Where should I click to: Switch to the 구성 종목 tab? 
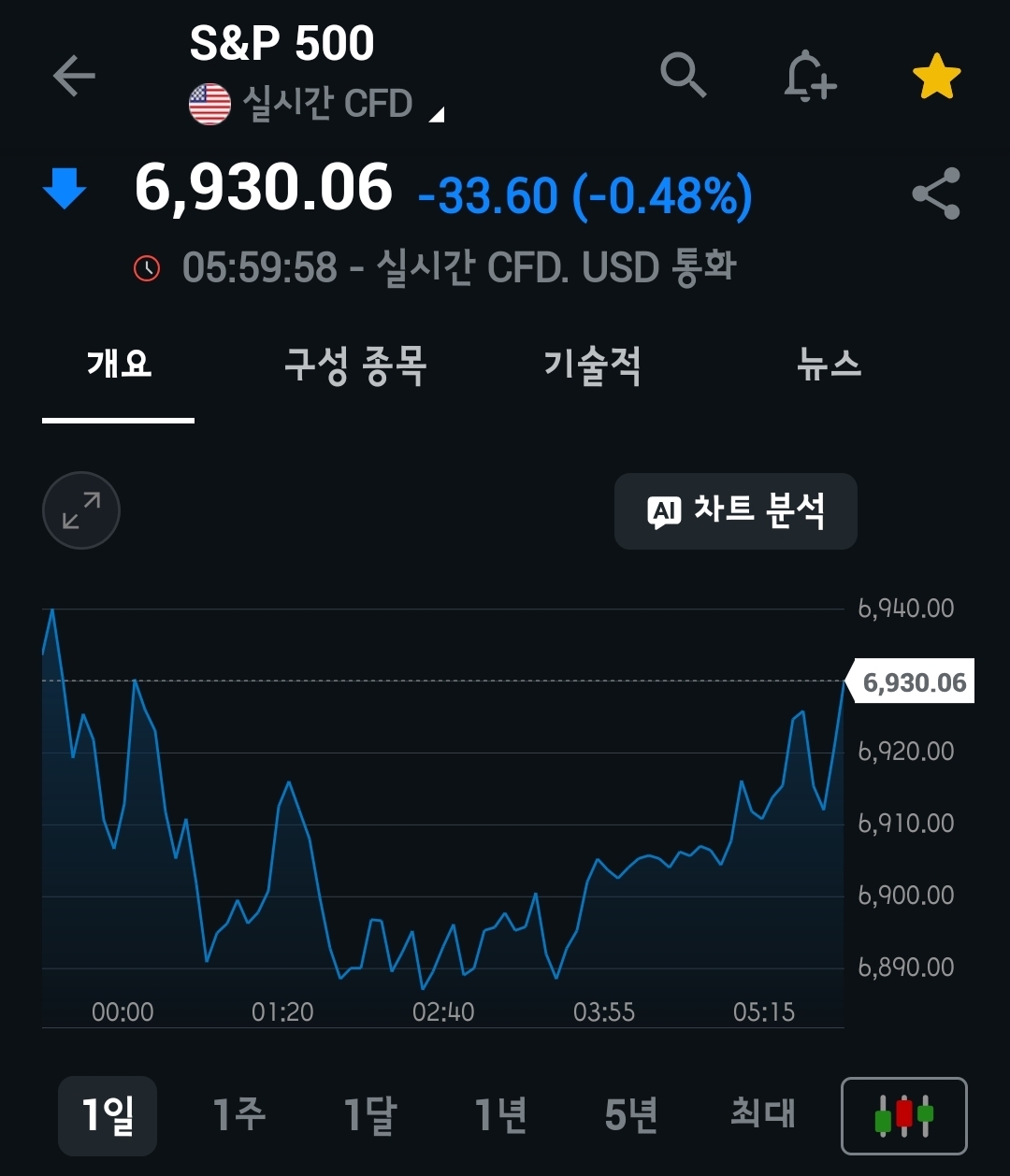tap(355, 365)
